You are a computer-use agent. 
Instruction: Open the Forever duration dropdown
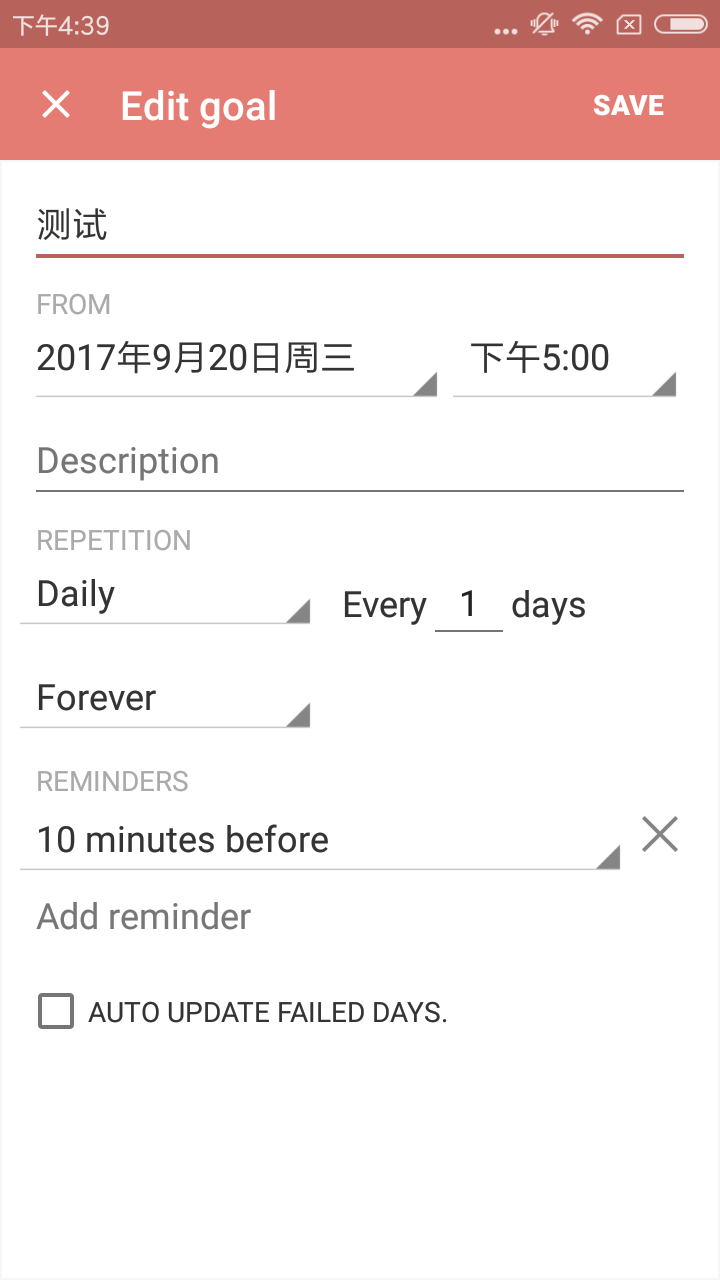point(165,699)
